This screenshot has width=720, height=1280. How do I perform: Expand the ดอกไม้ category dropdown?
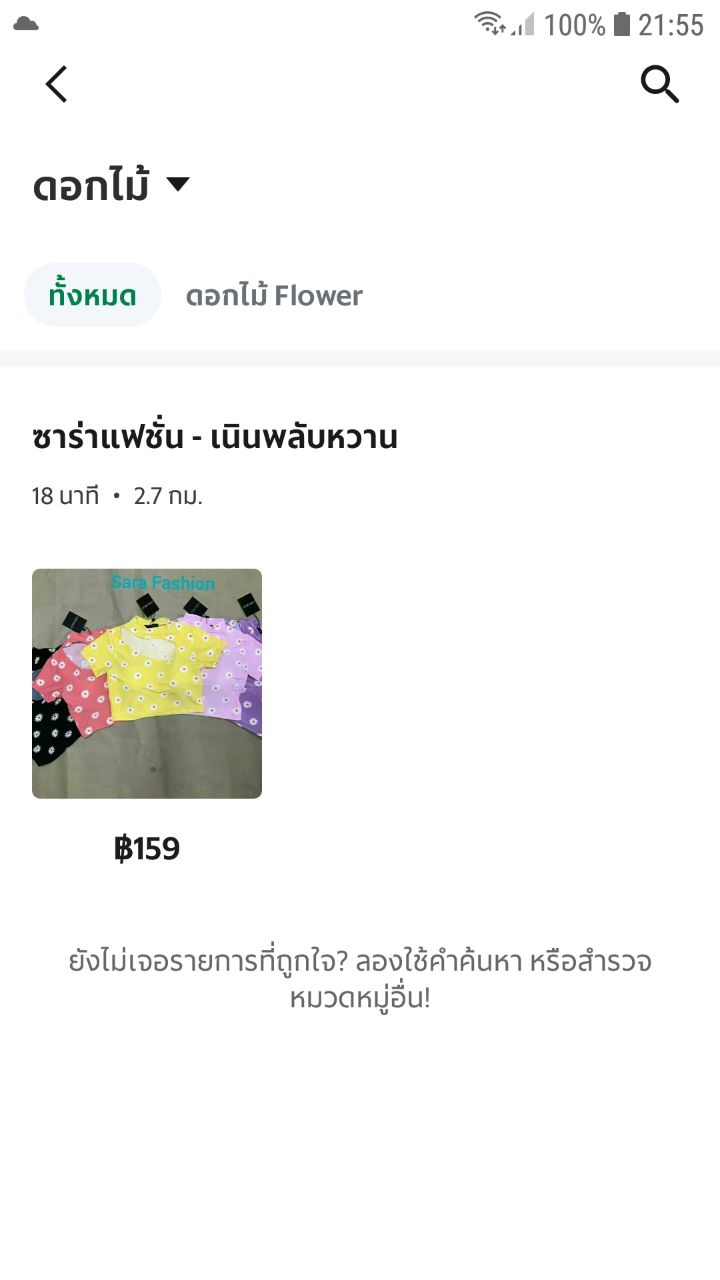(112, 186)
